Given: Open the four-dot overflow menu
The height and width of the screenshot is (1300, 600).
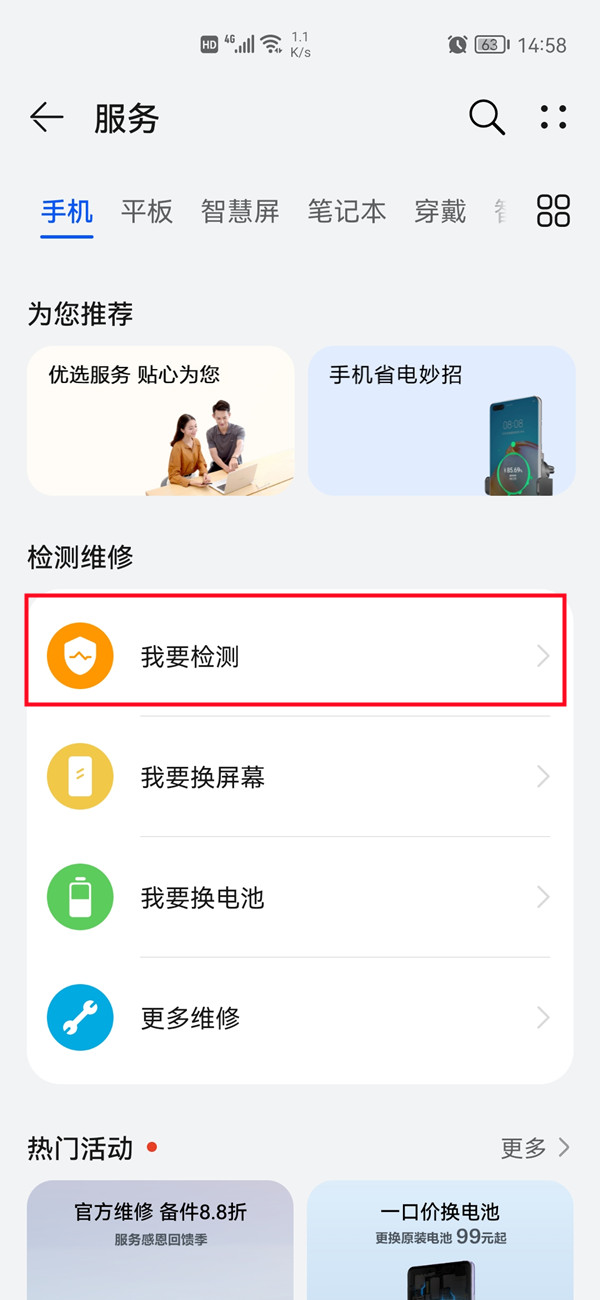Looking at the screenshot, I should point(553,118).
